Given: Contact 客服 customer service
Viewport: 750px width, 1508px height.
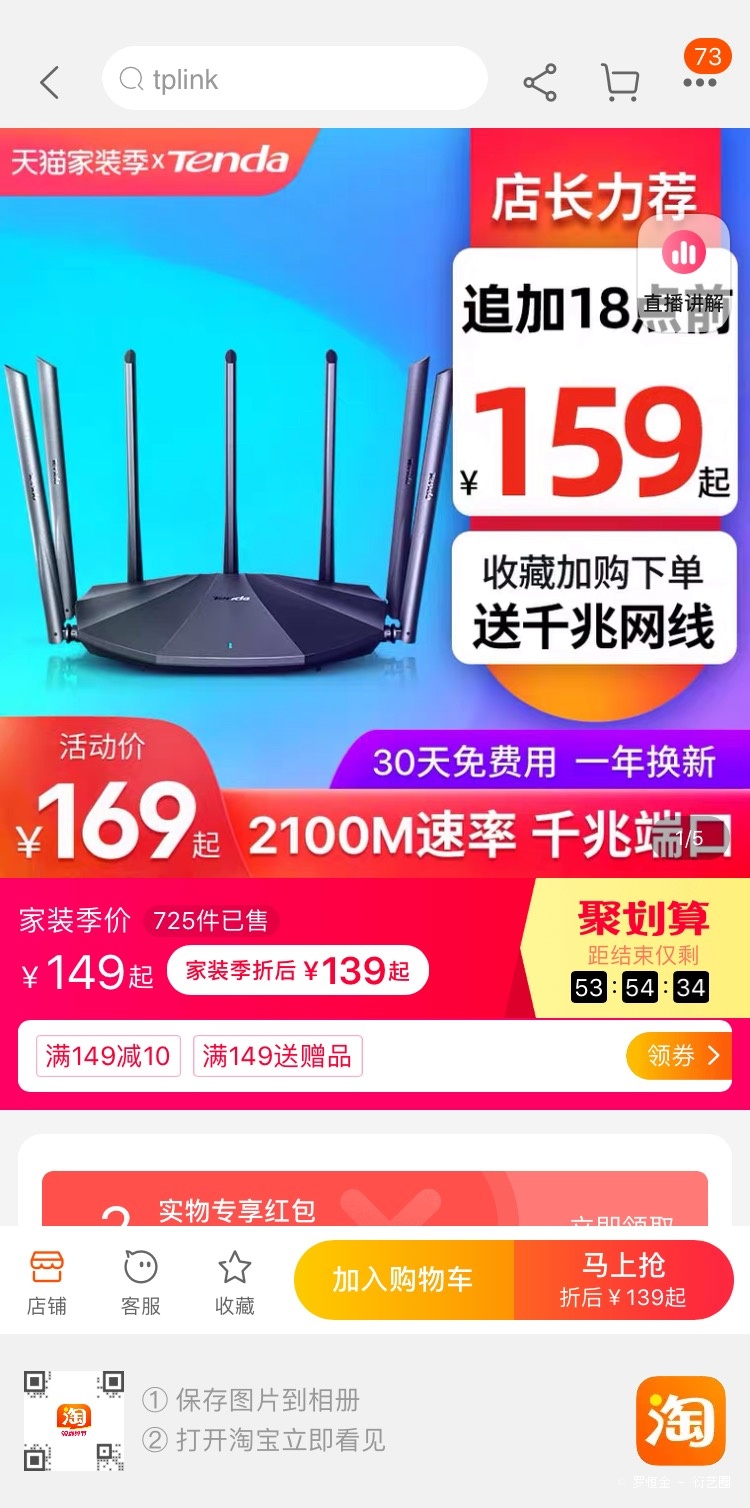Looking at the screenshot, I should [141, 1282].
